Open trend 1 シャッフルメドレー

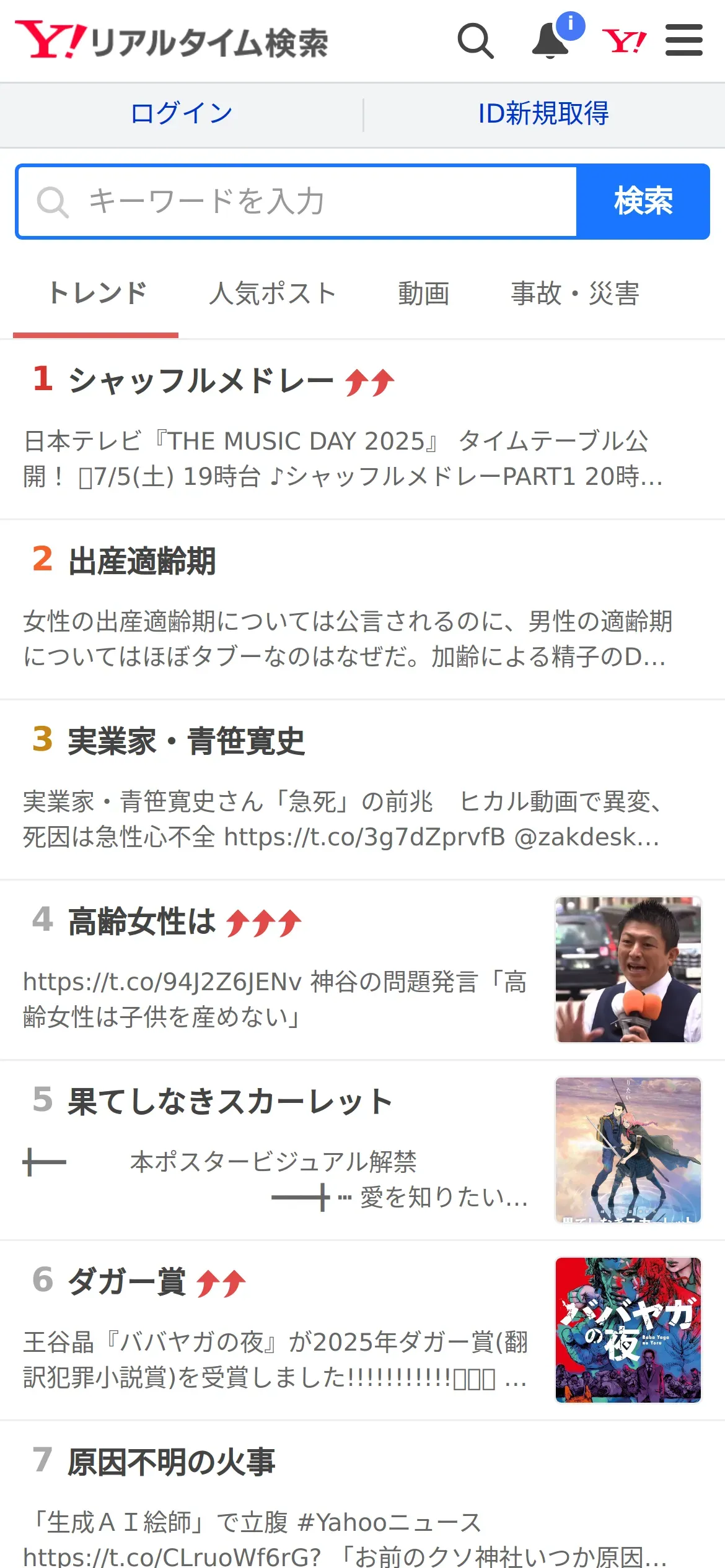click(x=201, y=381)
